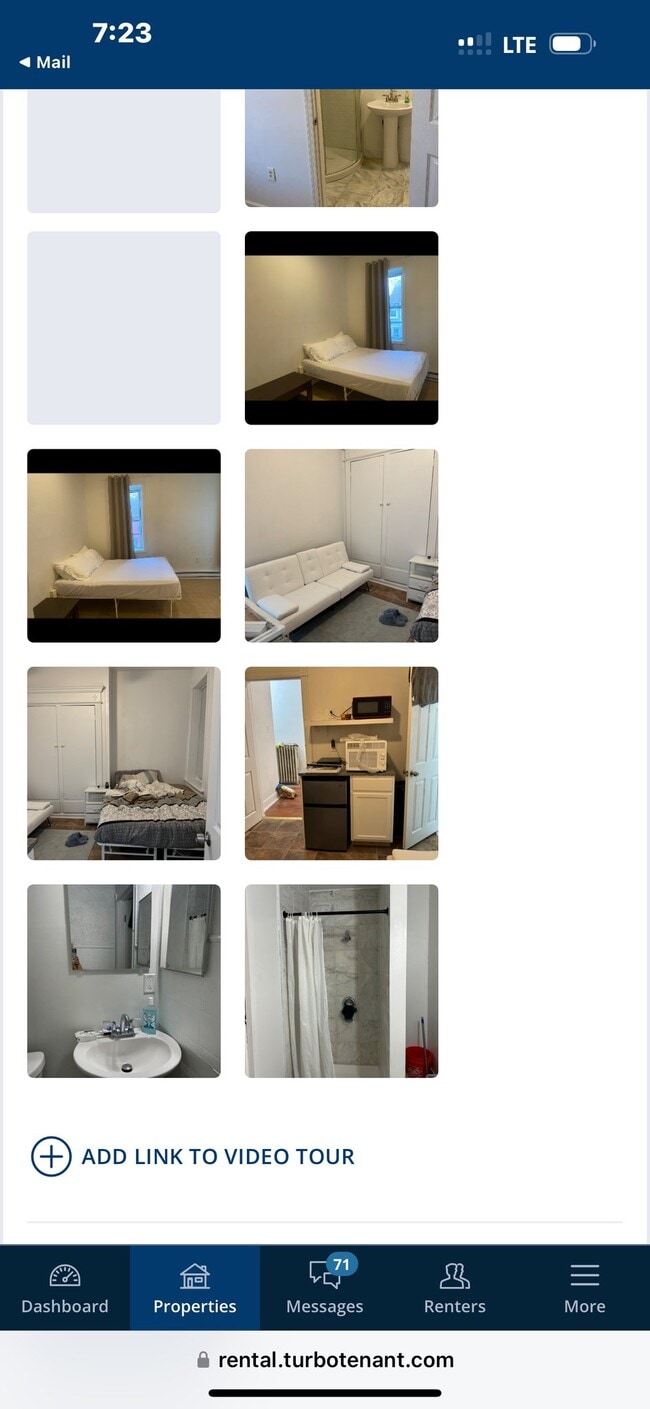Open the bathroom sink photo
650x1409 pixels.
tap(123, 980)
